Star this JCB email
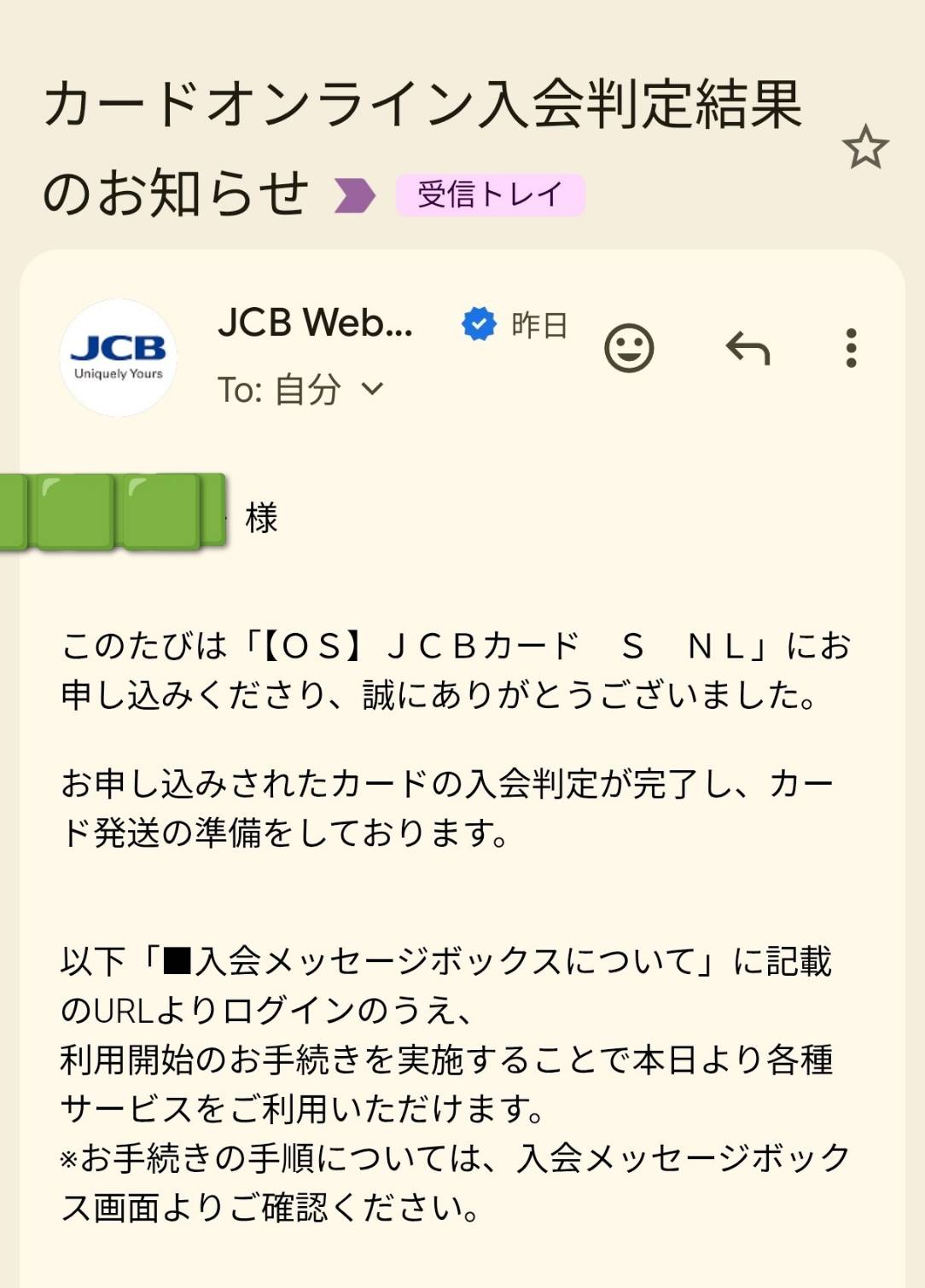Viewport: 925px width, 1288px height. tap(865, 147)
